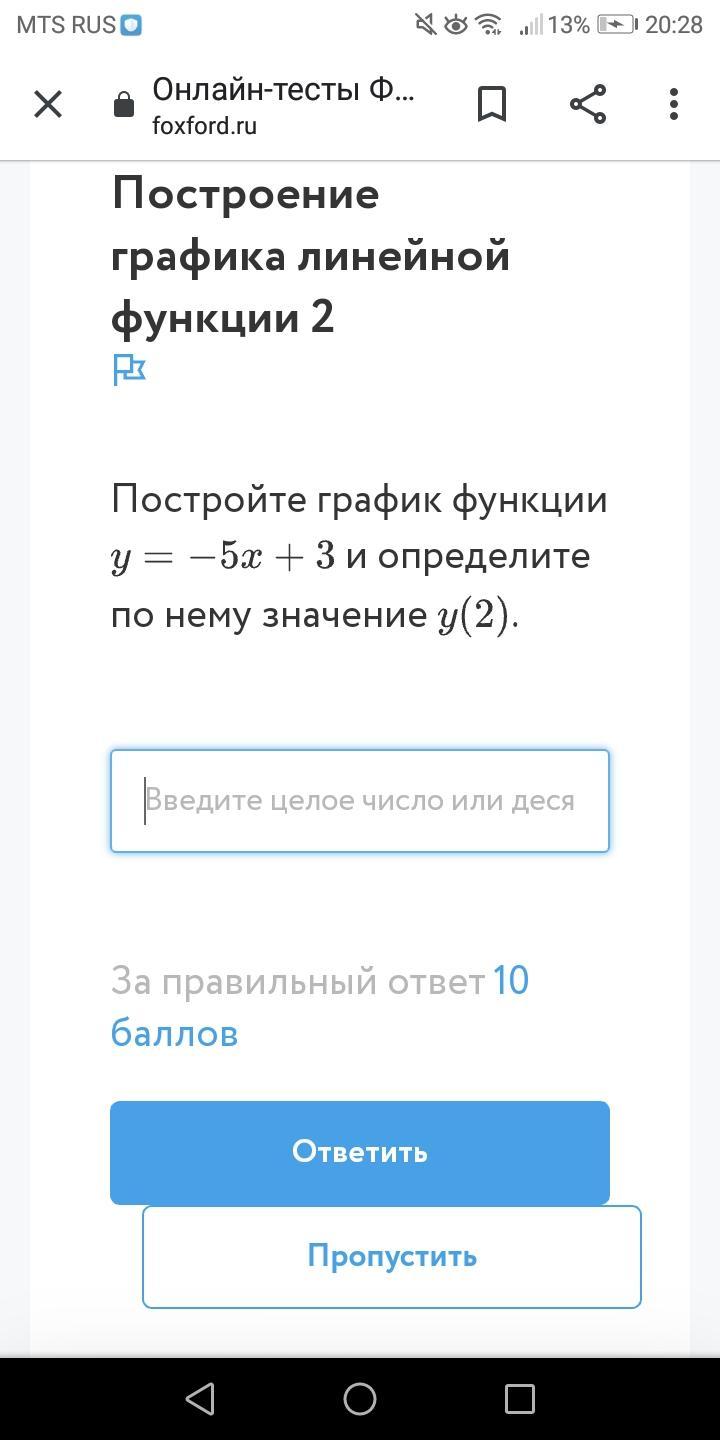The width and height of the screenshot is (720, 1440).
Task: Tap the flag icon under the title
Action: pyautogui.click(x=129, y=370)
